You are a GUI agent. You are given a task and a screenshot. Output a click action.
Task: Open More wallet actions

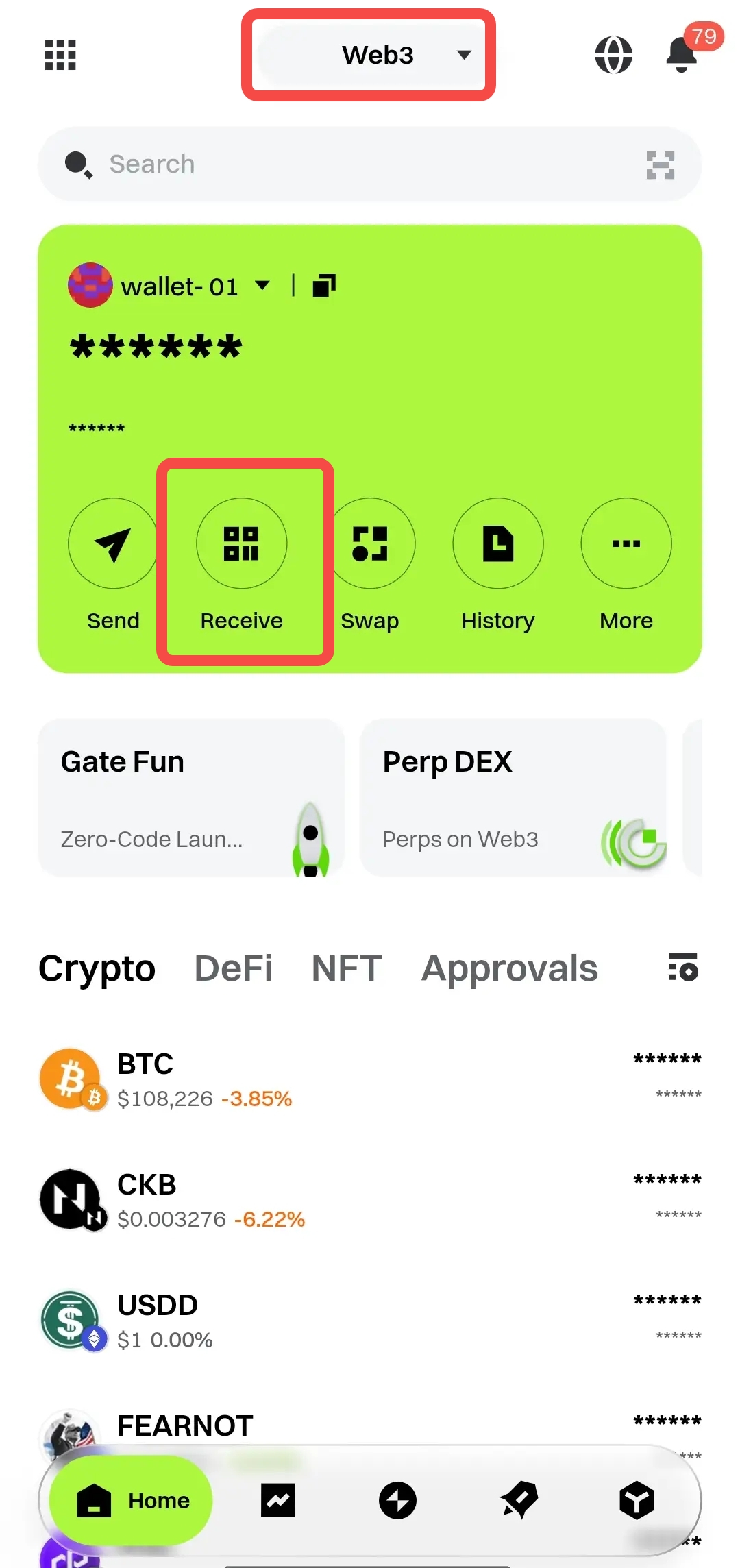click(x=626, y=563)
